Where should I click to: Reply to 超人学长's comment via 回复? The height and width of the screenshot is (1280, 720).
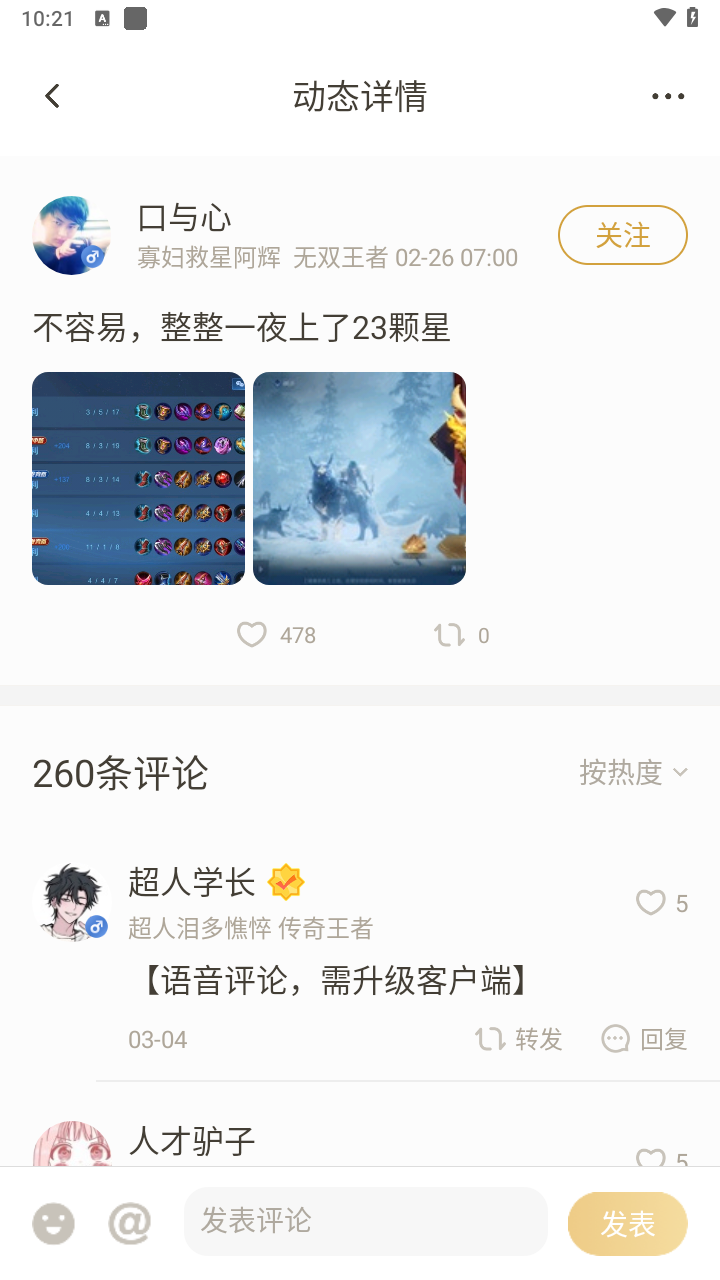pos(645,1039)
